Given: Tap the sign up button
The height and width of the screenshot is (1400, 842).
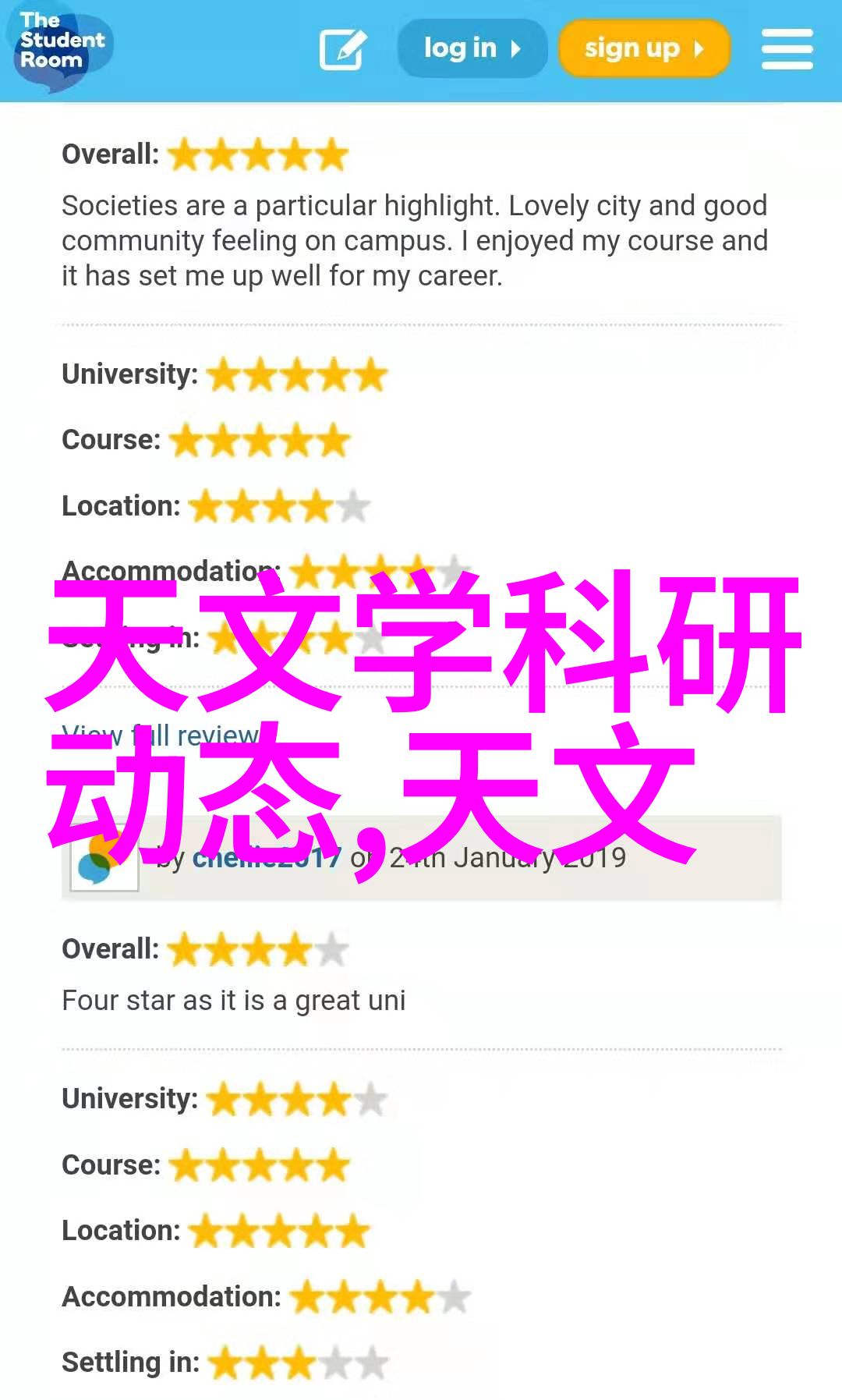Looking at the screenshot, I should (643, 48).
